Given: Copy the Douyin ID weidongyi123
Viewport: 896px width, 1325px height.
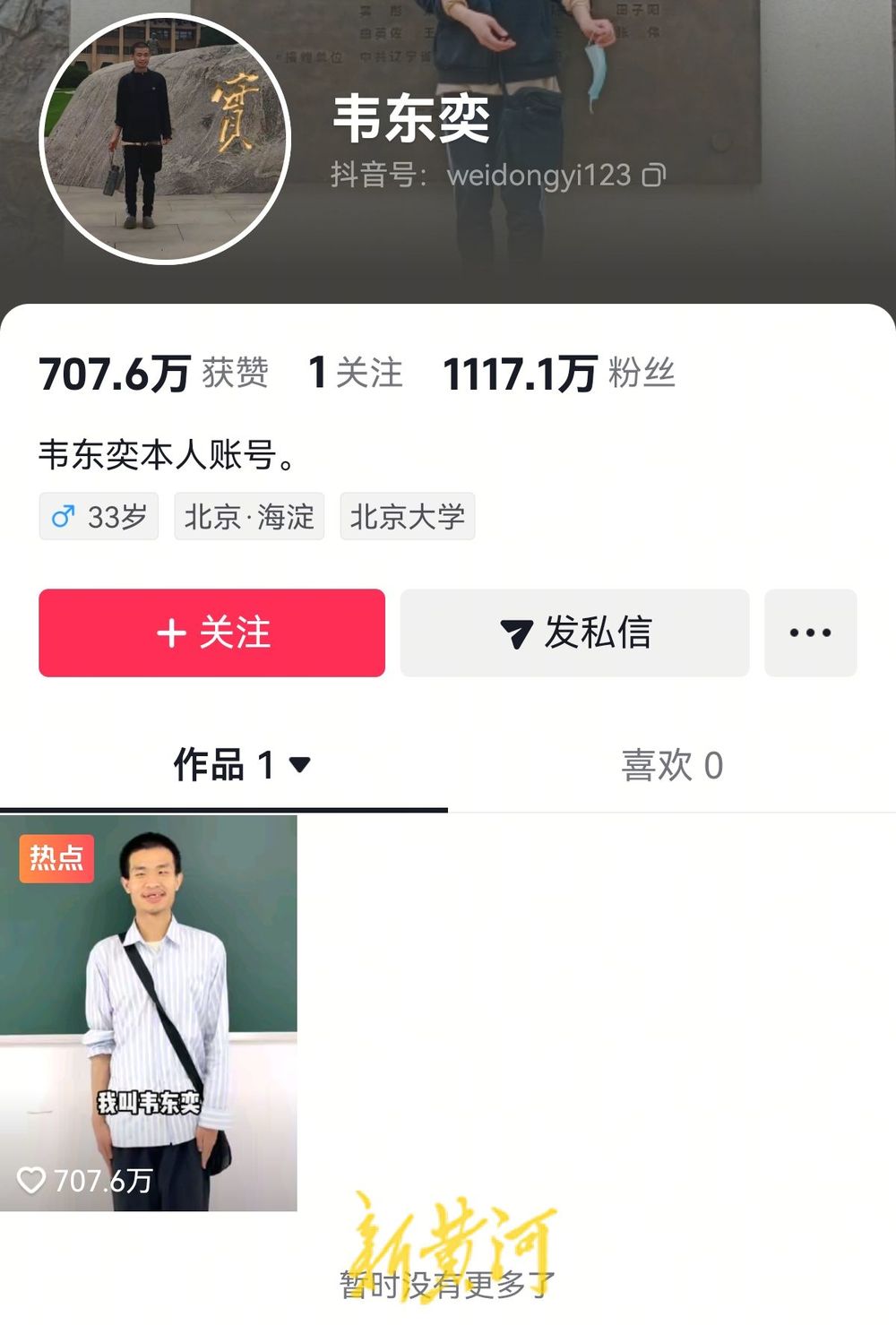Looking at the screenshot, I should pos(654,176).
